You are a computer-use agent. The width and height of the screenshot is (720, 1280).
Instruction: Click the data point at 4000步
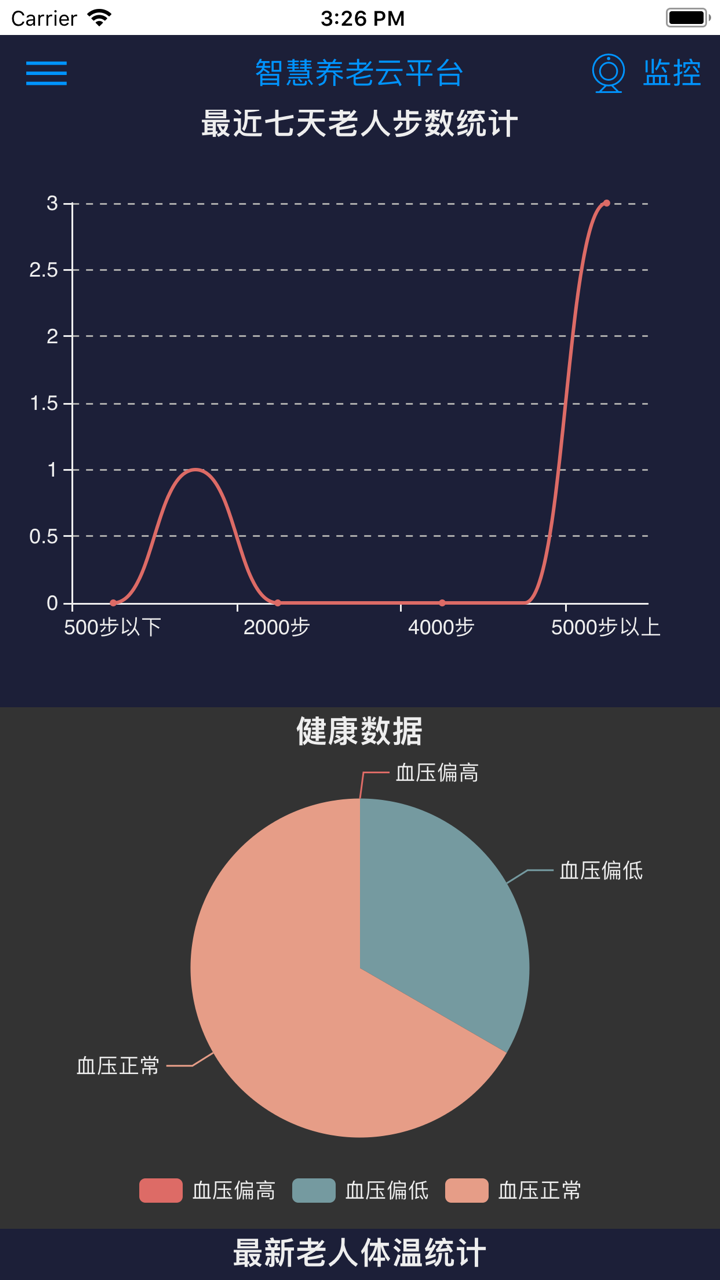tap(440, 601)
